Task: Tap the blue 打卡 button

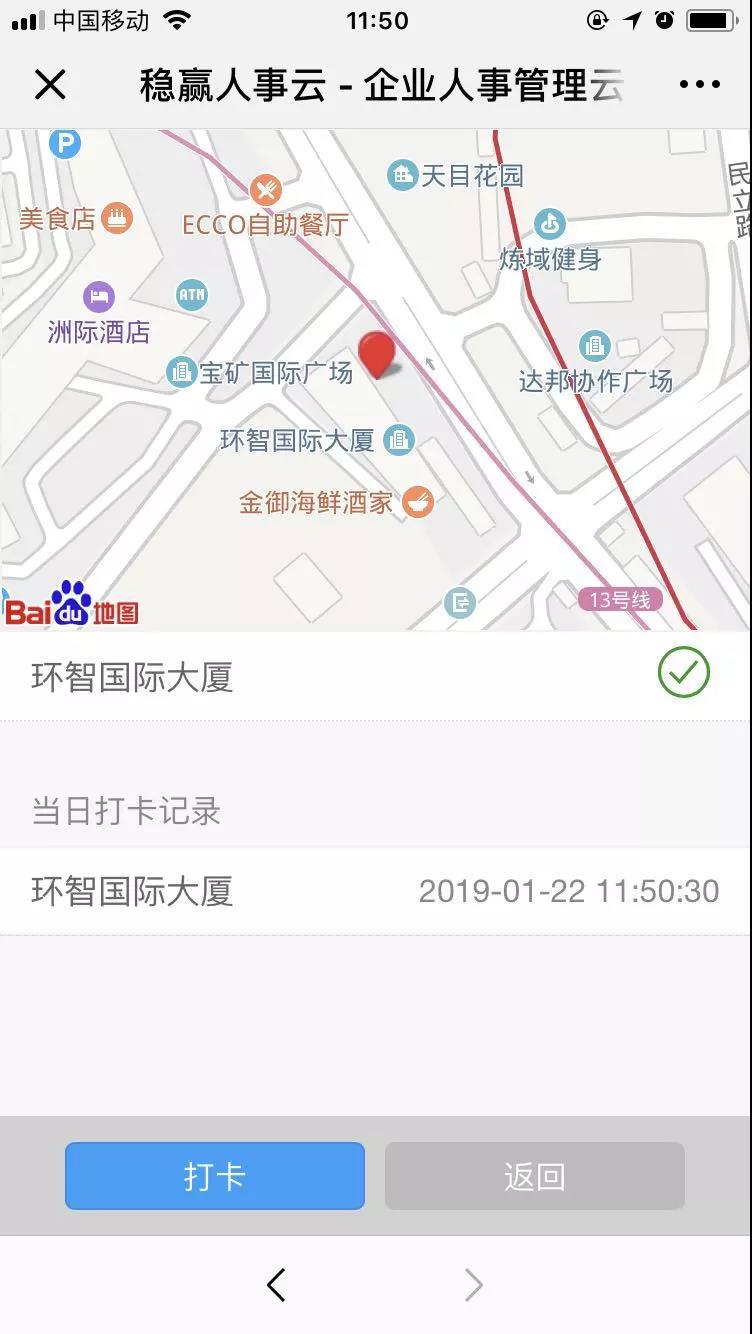Action: 215,1176
